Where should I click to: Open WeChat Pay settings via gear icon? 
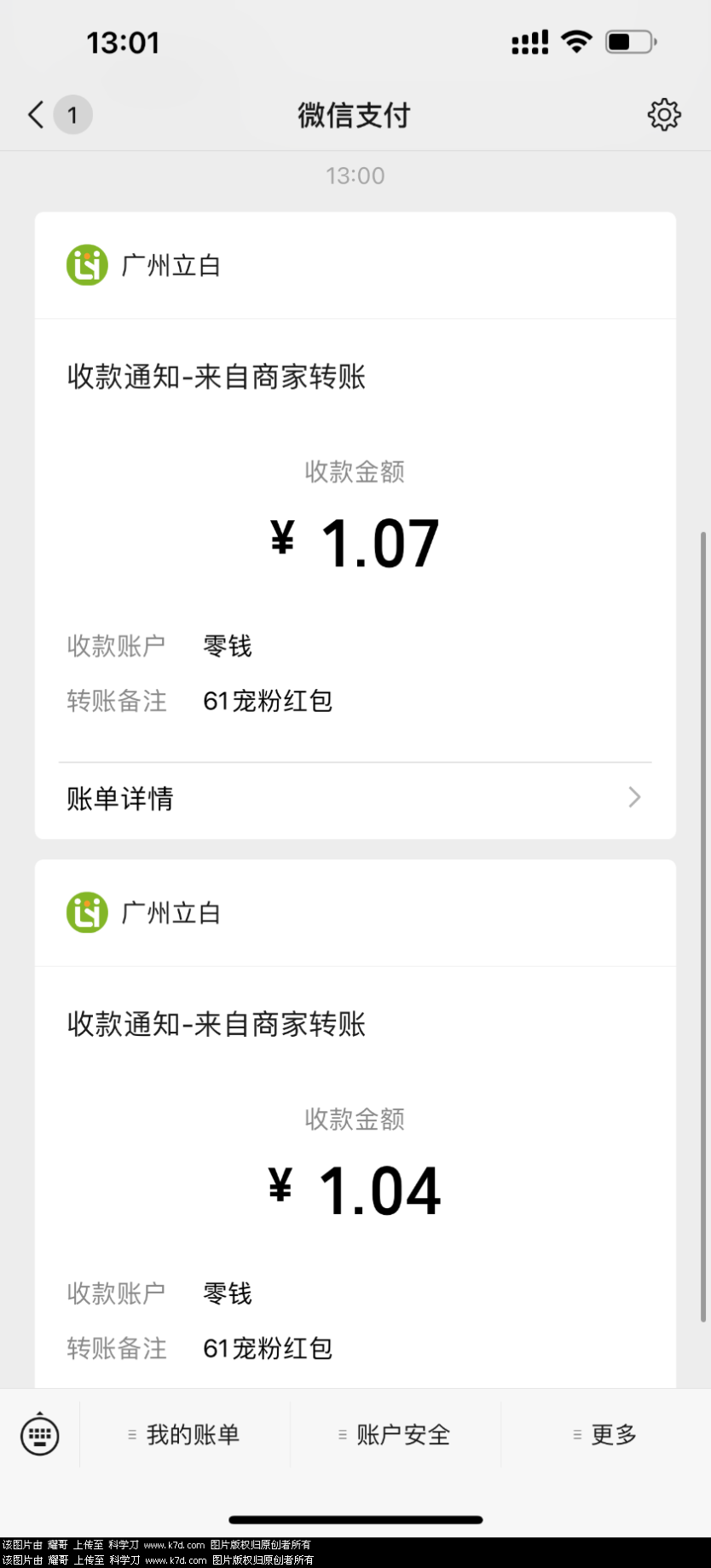click(x=664, y=113)
